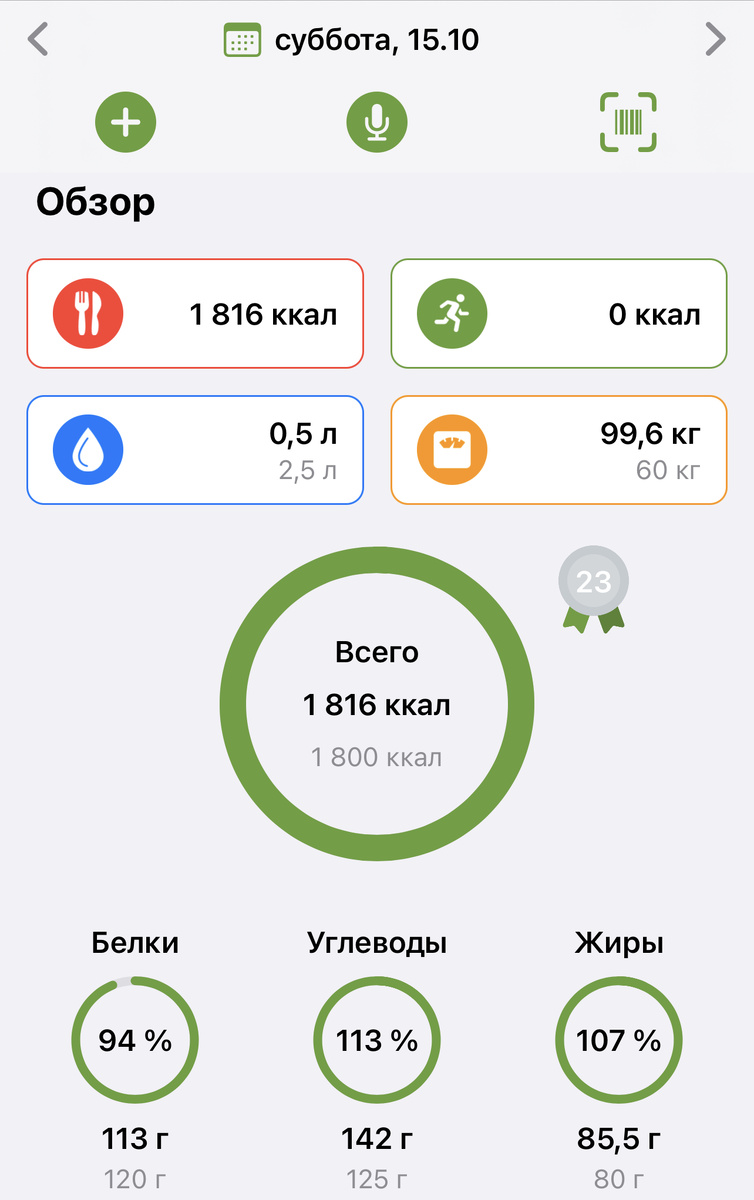Click the plus icon to add an entry
754x1200 pixels.
click(125, 121)
